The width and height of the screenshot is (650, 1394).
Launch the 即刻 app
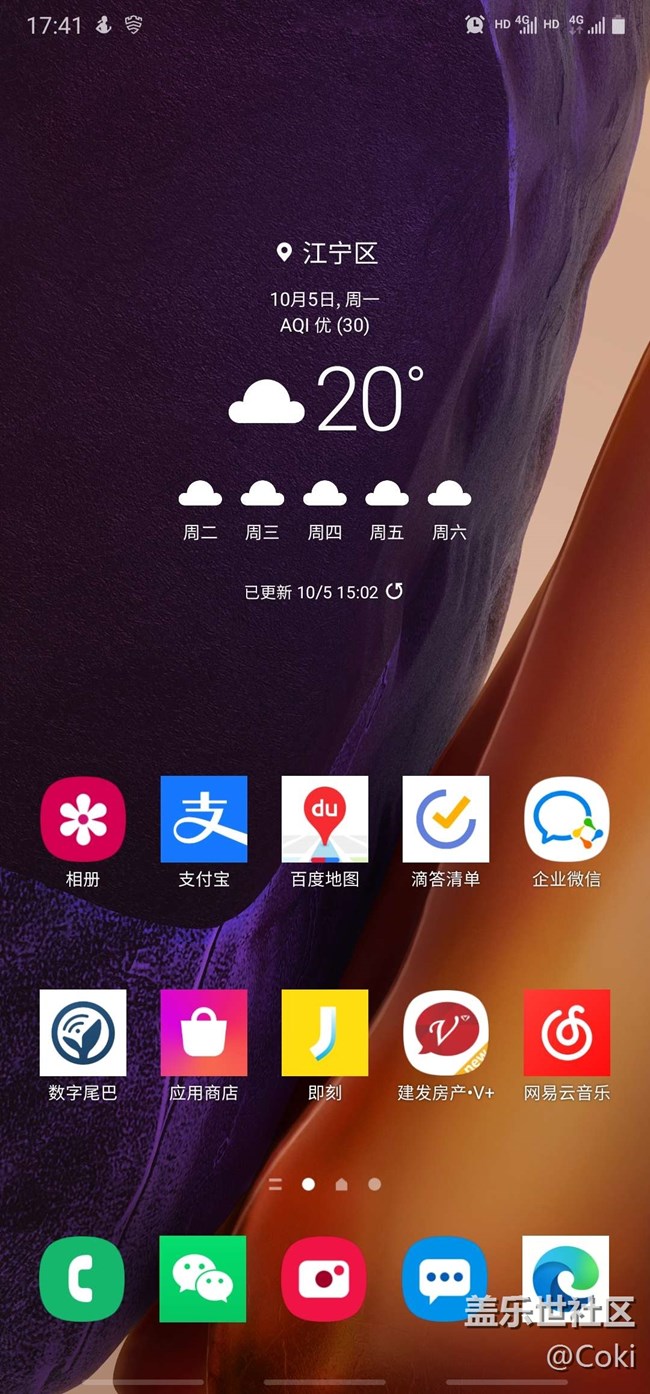tap(325, 1033)
